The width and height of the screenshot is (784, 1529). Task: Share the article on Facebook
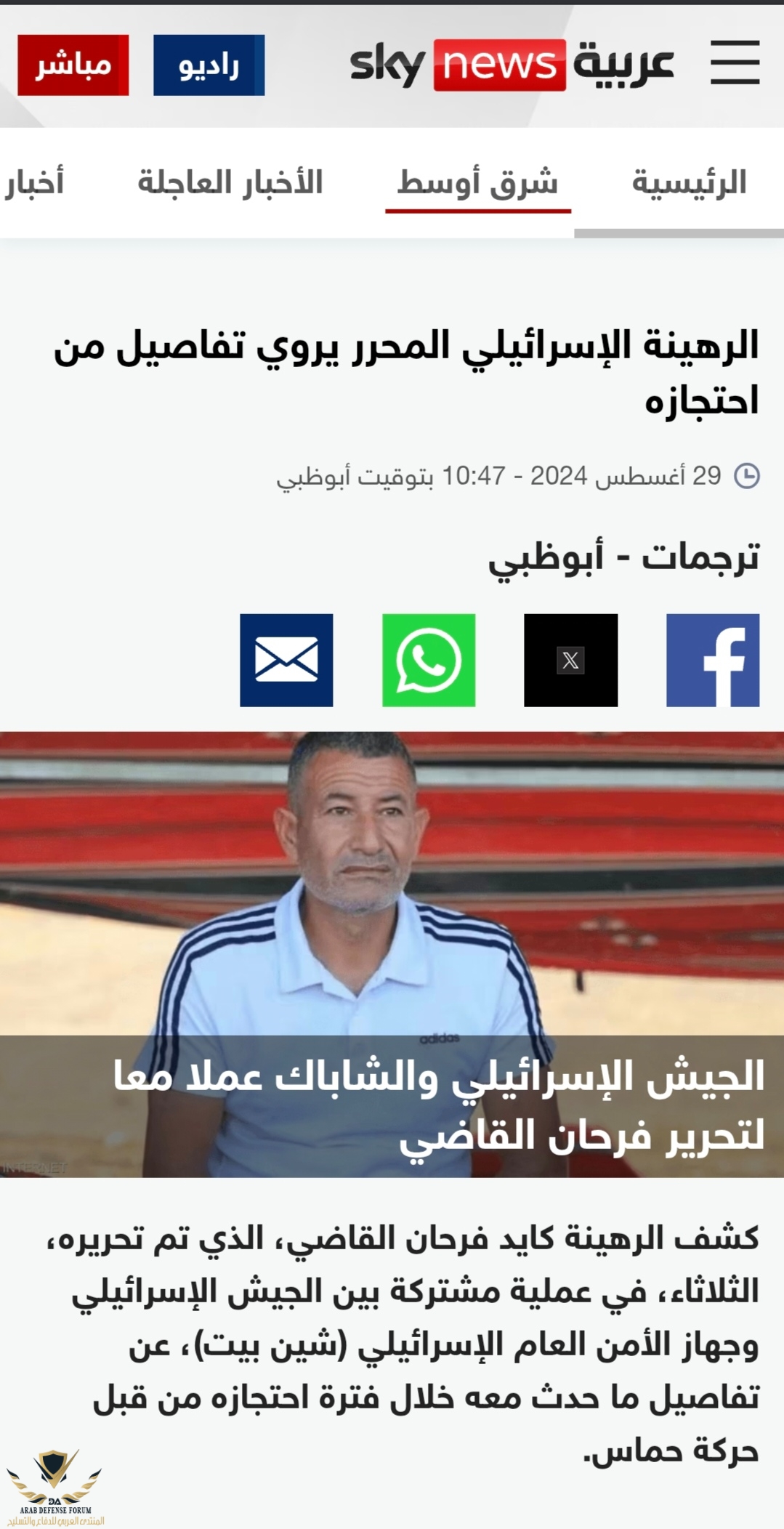click(712, 660)
